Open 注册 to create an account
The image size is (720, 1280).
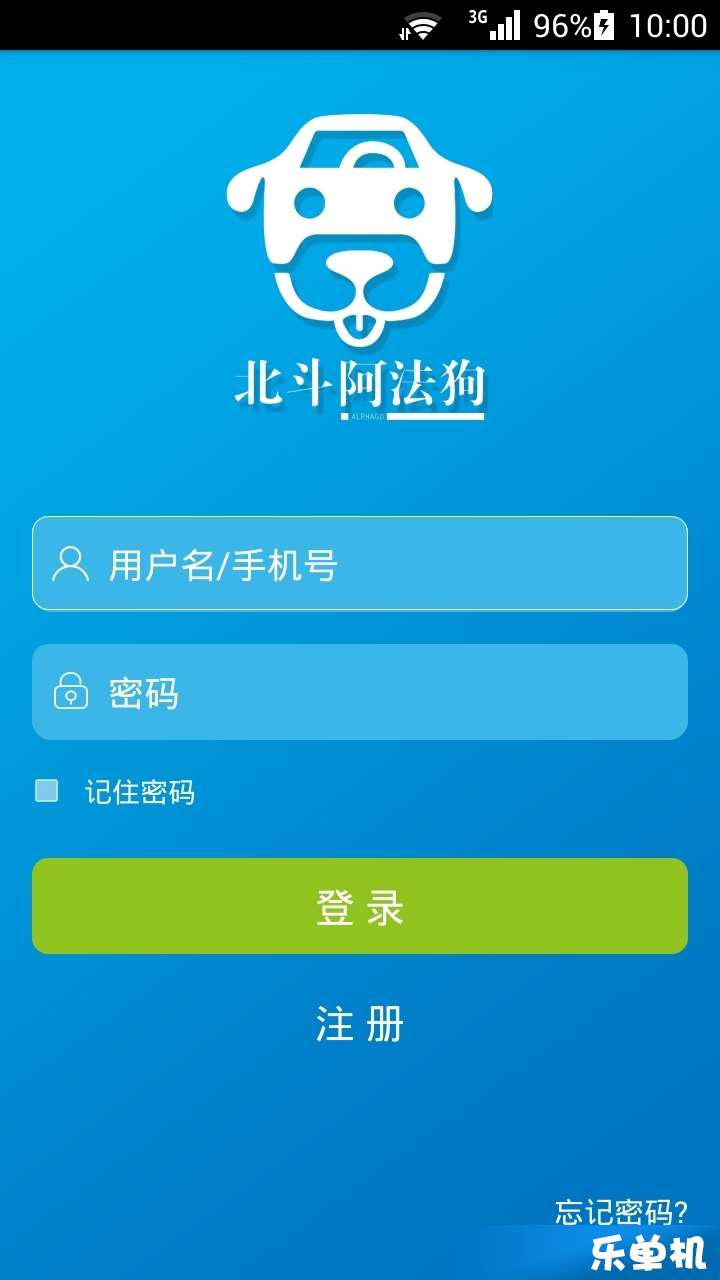(x=360, y=1025)
